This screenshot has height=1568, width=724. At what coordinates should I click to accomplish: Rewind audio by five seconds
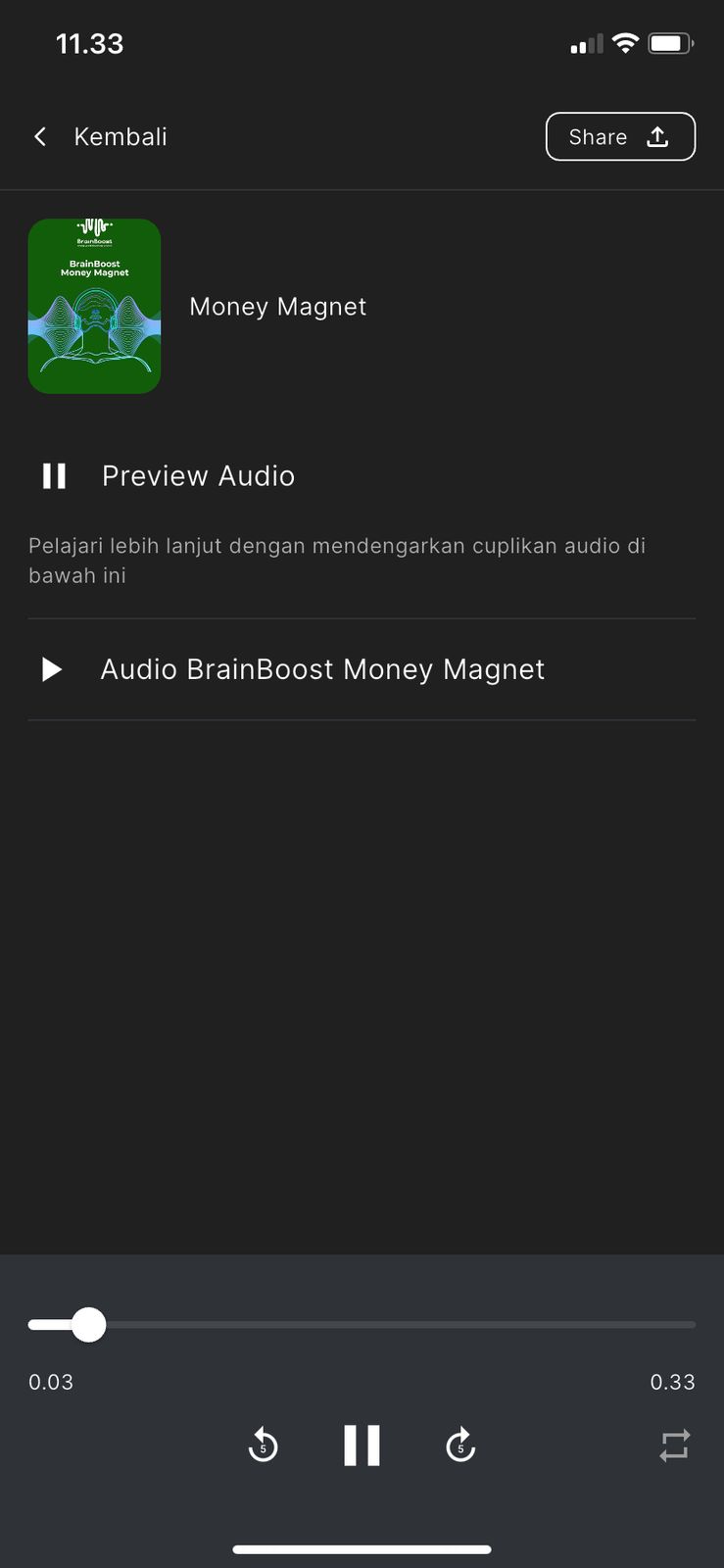coord(263,1445)
